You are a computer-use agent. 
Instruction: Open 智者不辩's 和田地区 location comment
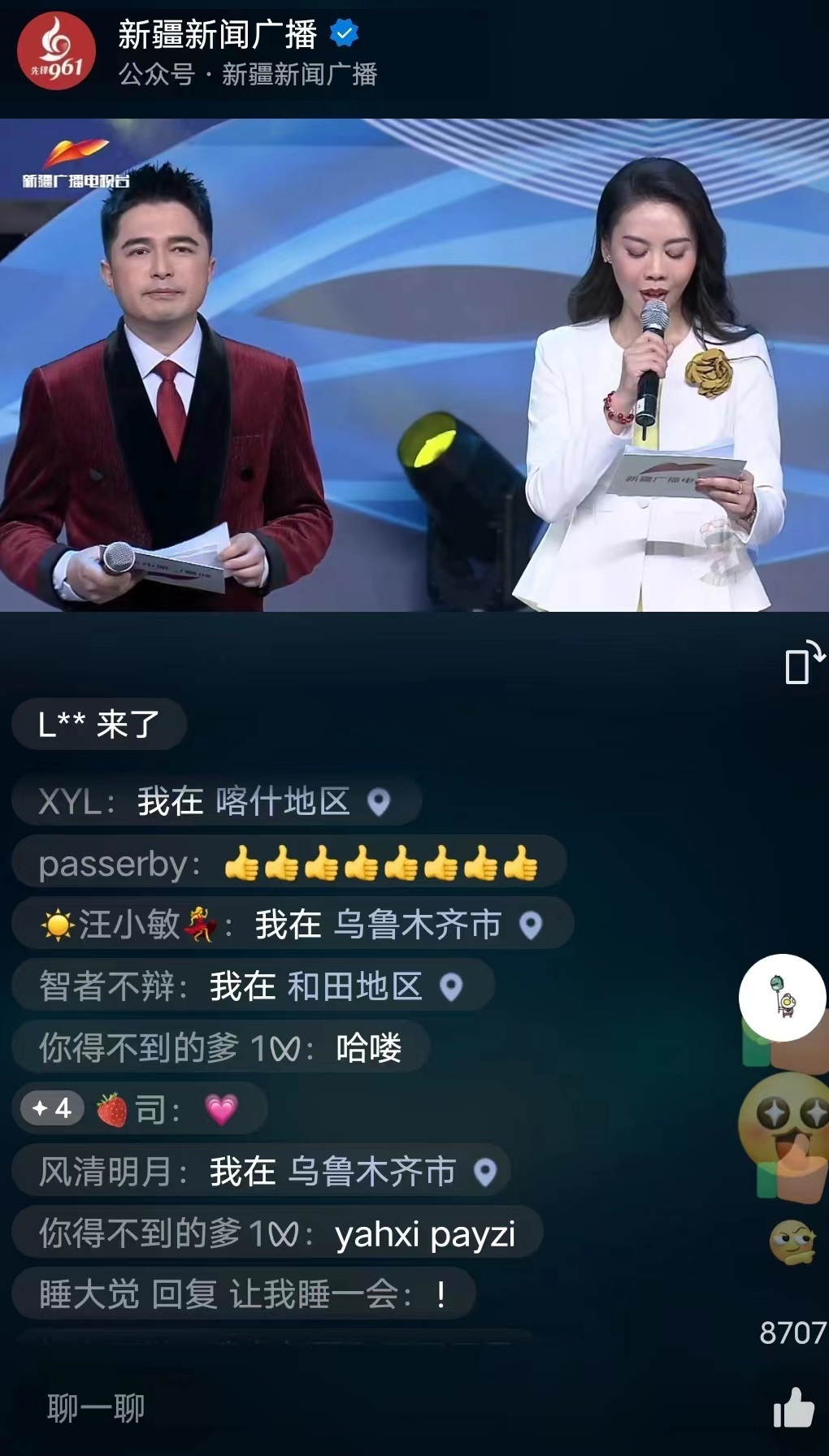click(252, 986)
